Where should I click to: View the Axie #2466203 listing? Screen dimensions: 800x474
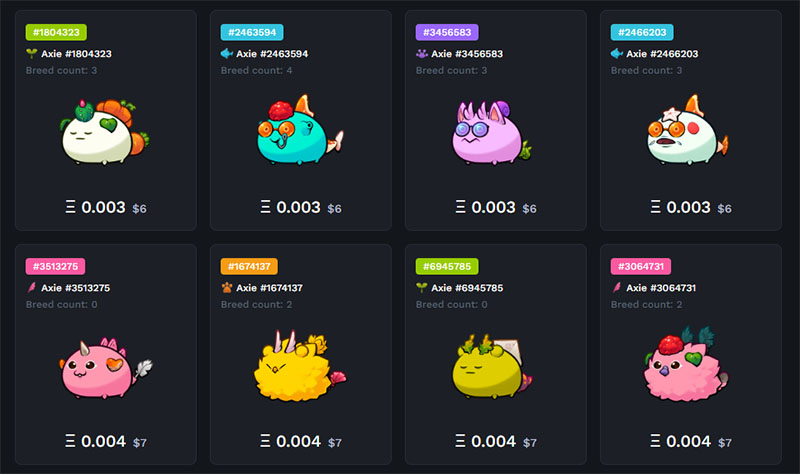point(688,130)
